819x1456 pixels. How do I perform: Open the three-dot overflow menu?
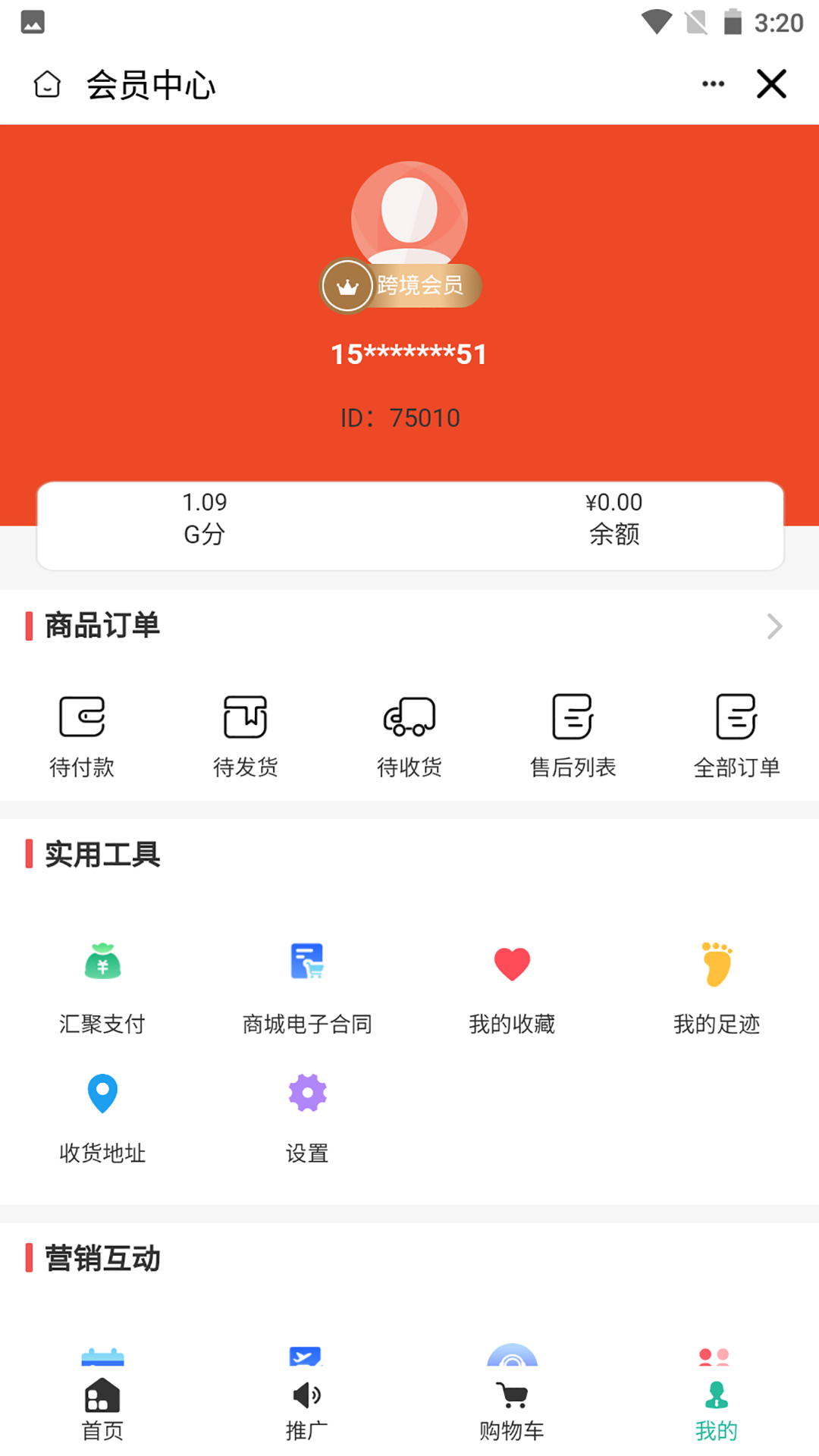pos(713,84)
